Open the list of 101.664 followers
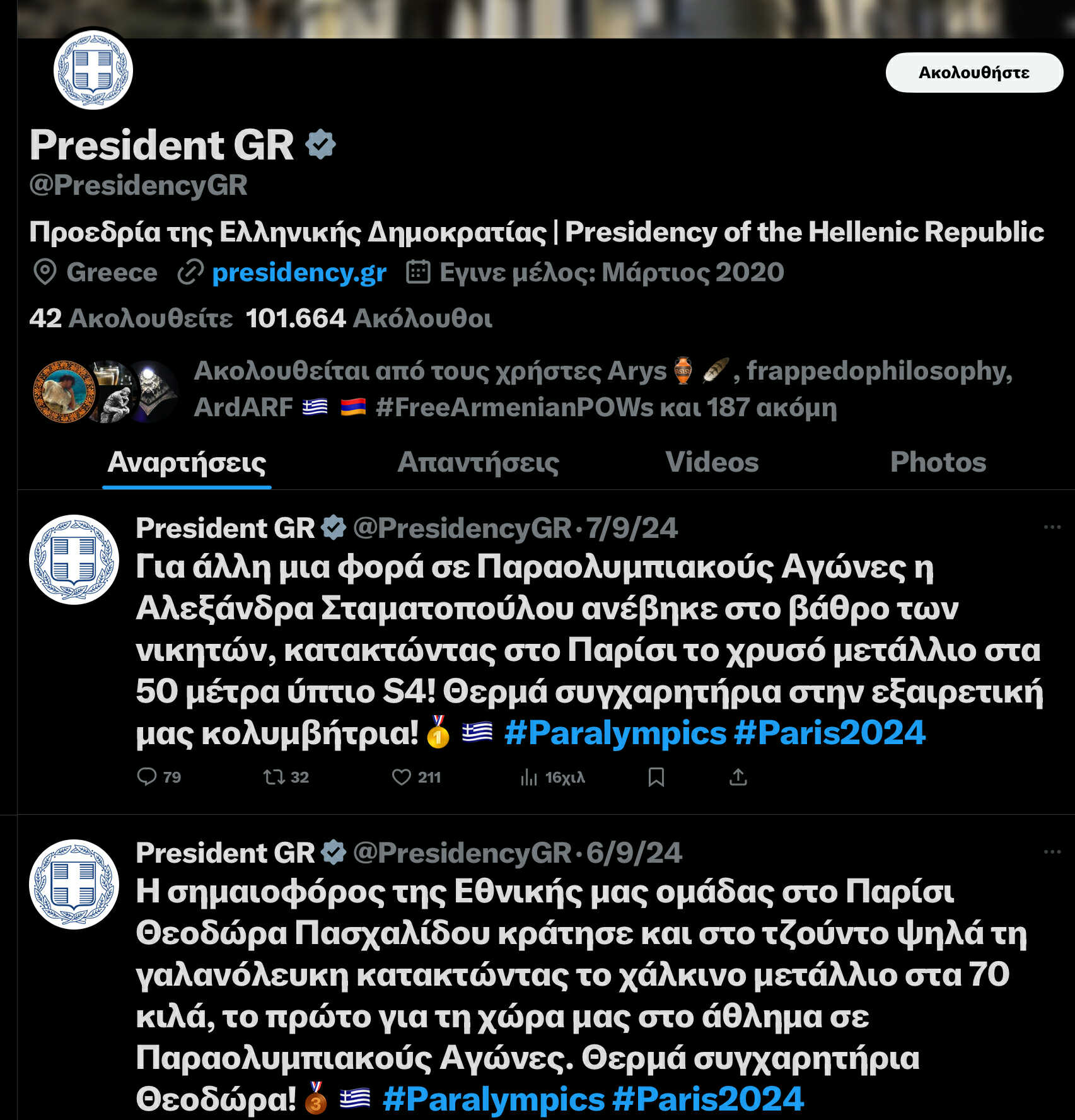 coord(368,318)
